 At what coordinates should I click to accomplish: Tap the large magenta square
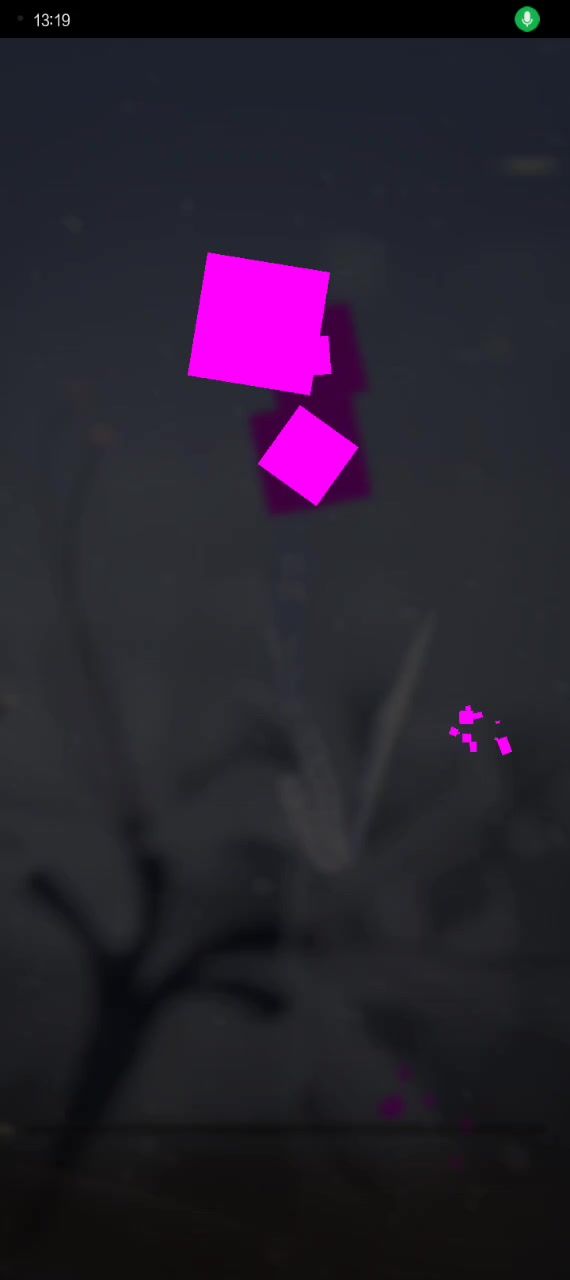point(259,323)
